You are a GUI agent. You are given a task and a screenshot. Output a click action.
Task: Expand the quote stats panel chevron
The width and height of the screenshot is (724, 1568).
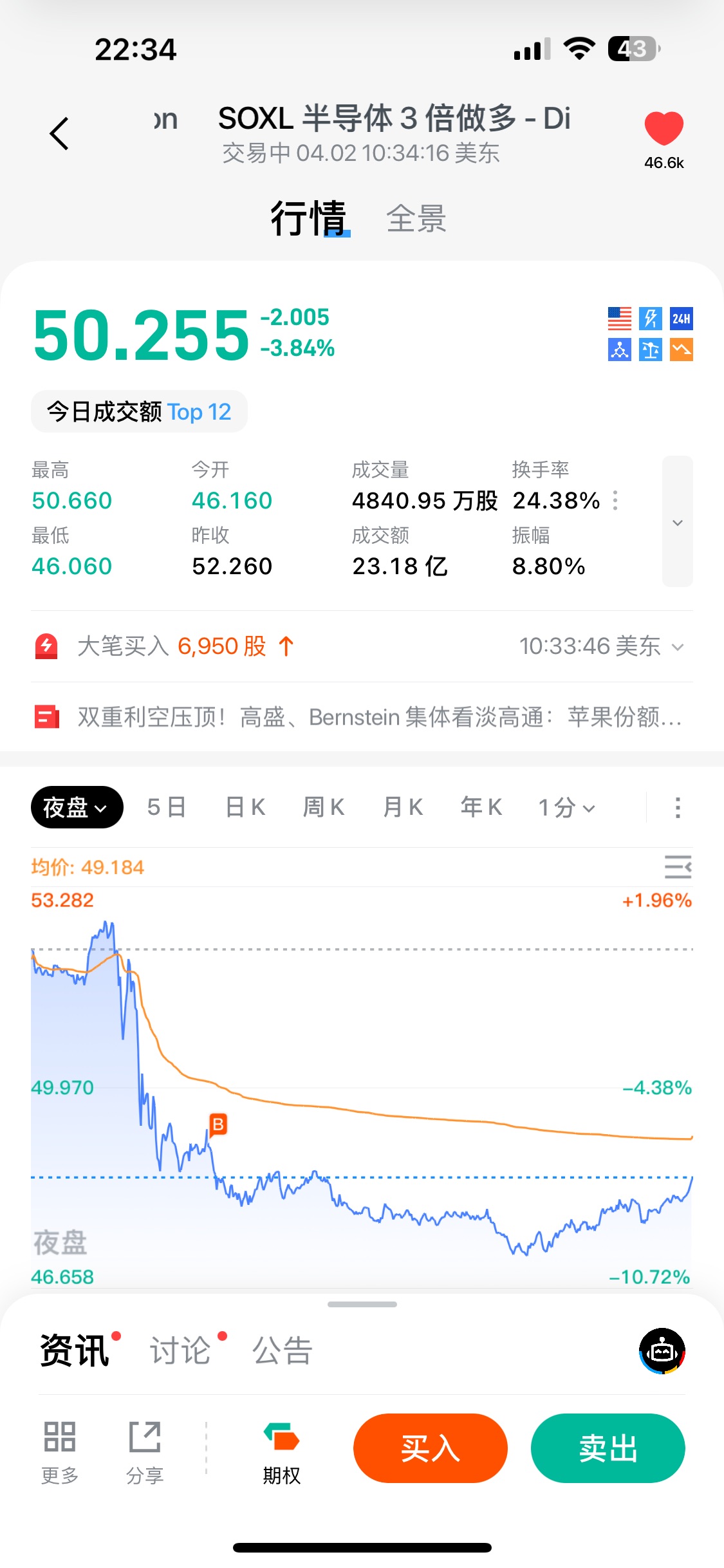677,522
